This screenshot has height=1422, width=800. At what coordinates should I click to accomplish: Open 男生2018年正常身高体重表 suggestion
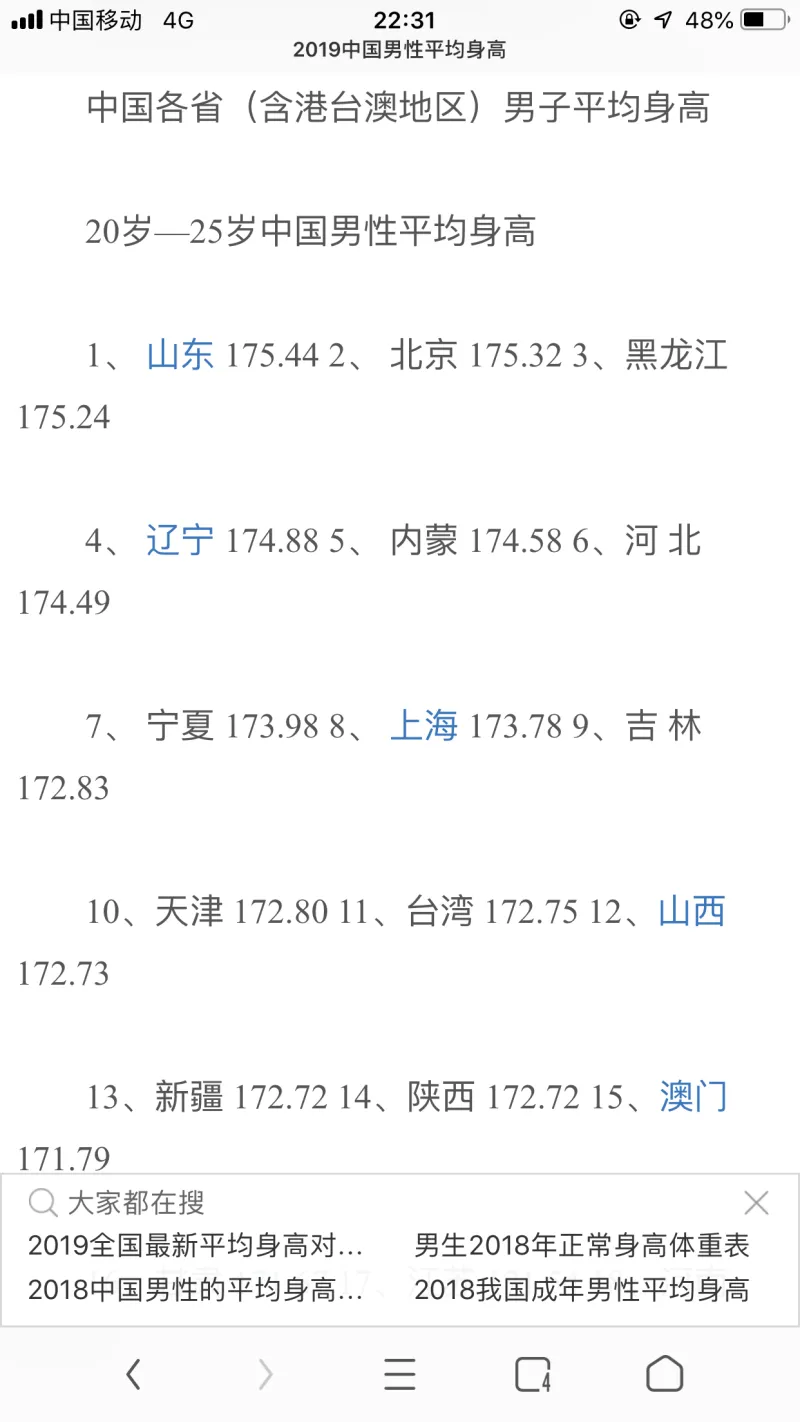[x=582, y=1246]
